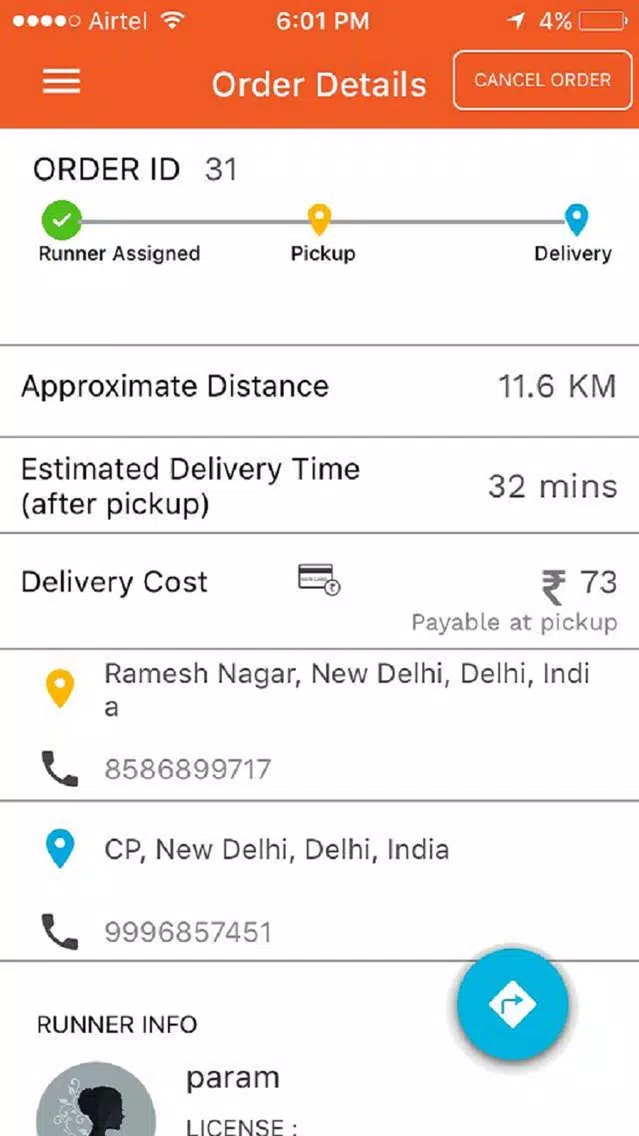Cancel this order
This screenshot has height=1136, width=639.
click(x=542, y=81)
